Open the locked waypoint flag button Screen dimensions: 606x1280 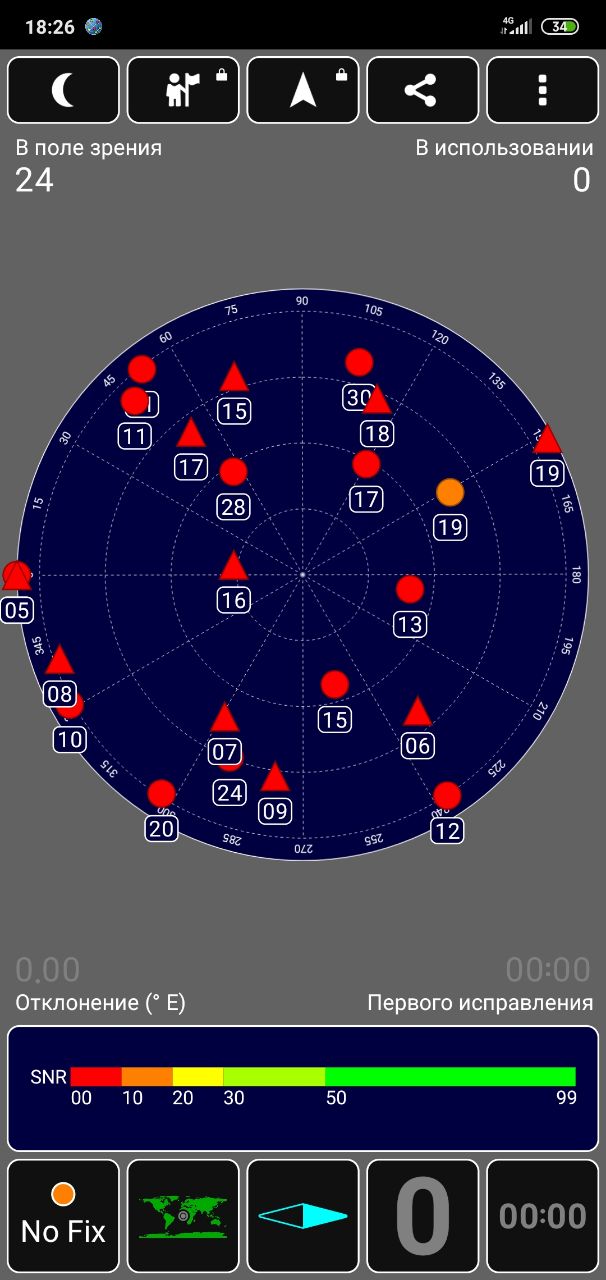tap(183, 90)
